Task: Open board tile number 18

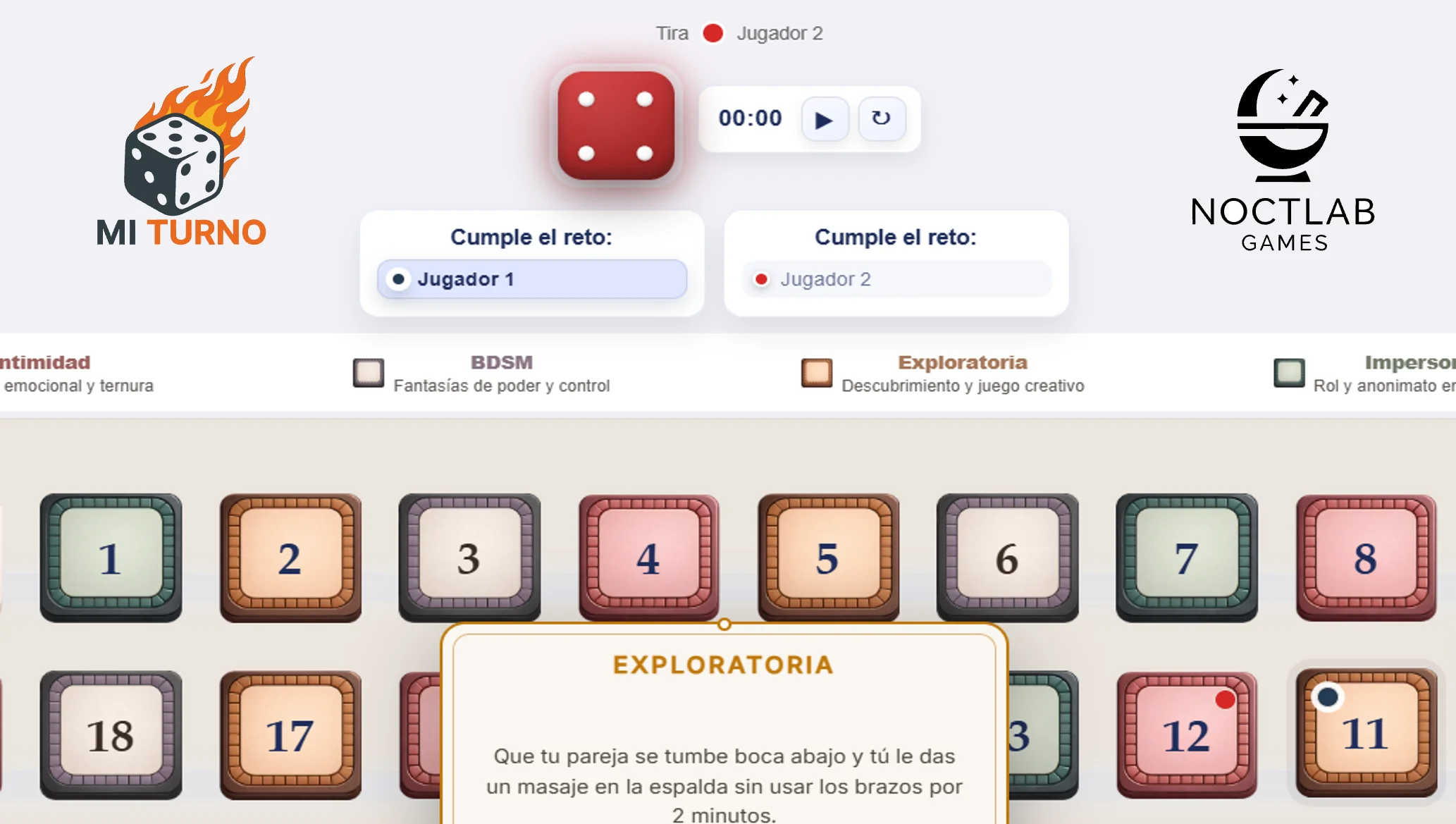Action: tap(111, 735)
